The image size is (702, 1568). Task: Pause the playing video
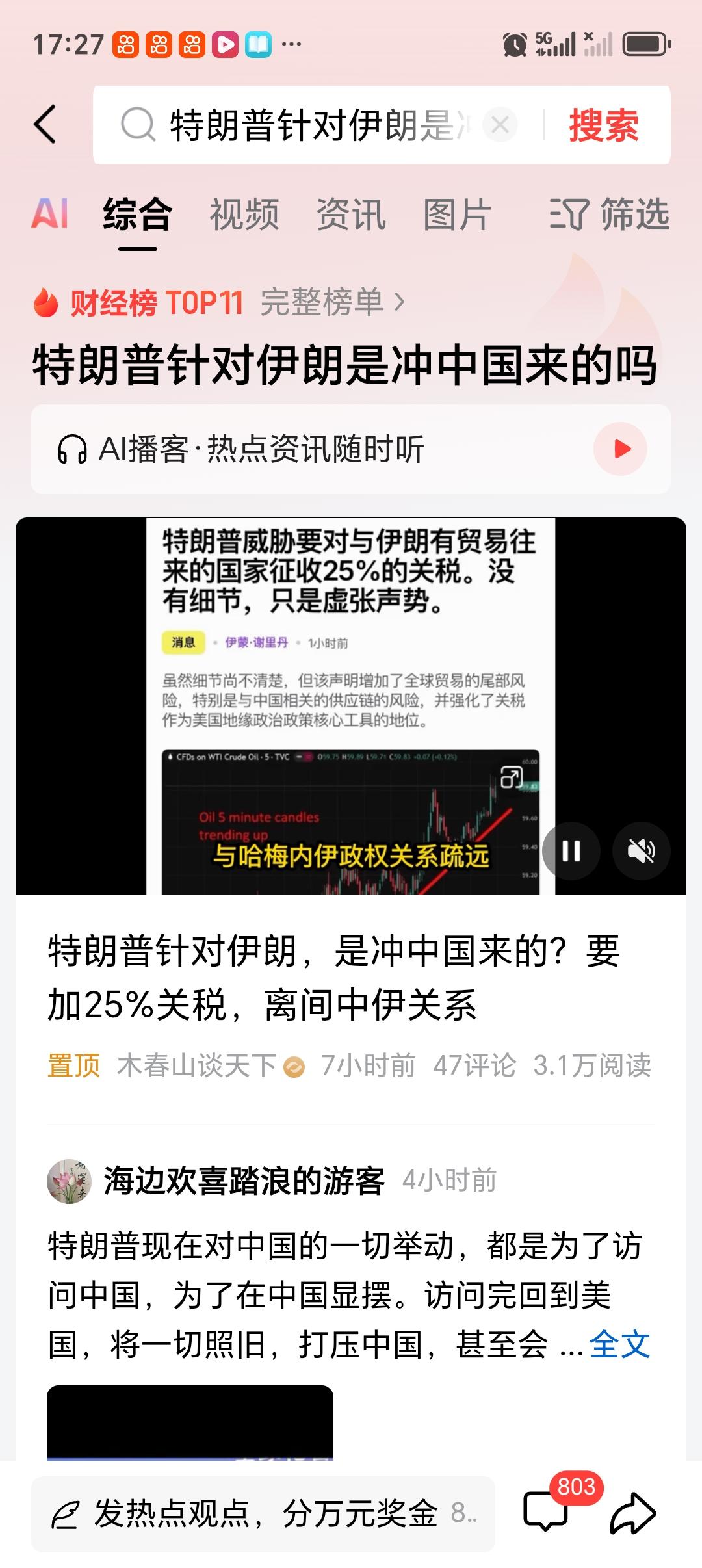571,850
